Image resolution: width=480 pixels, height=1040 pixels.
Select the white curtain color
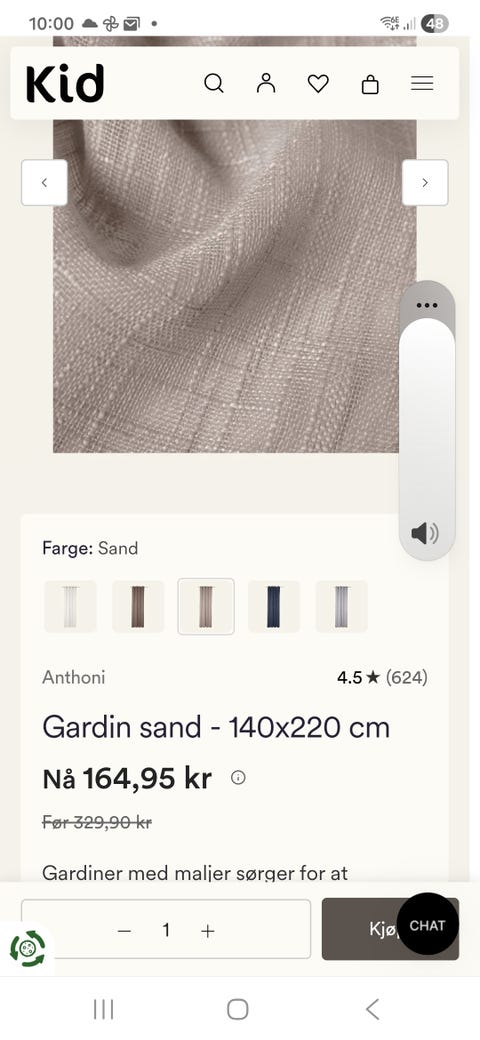coord(70,606)
